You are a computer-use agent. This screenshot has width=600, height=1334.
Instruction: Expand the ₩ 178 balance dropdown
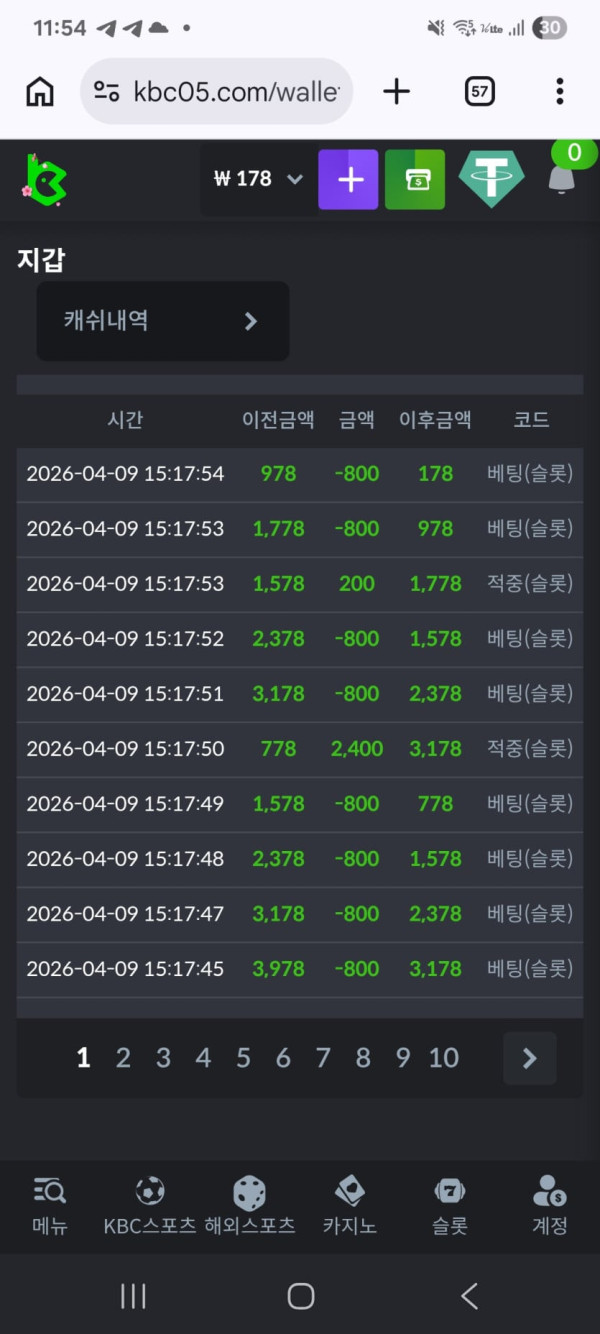point(257,179)
